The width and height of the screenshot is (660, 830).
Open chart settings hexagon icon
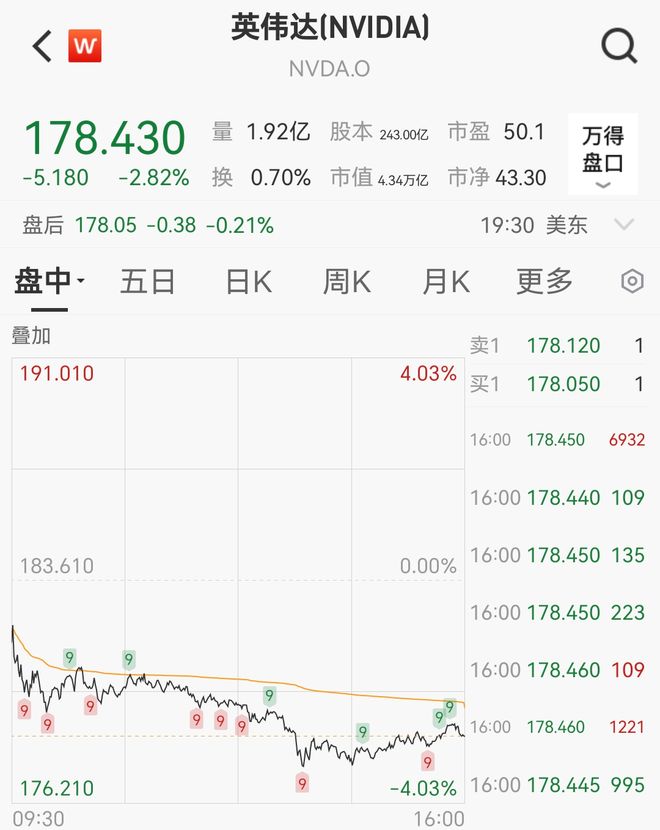tap(632, 282)
